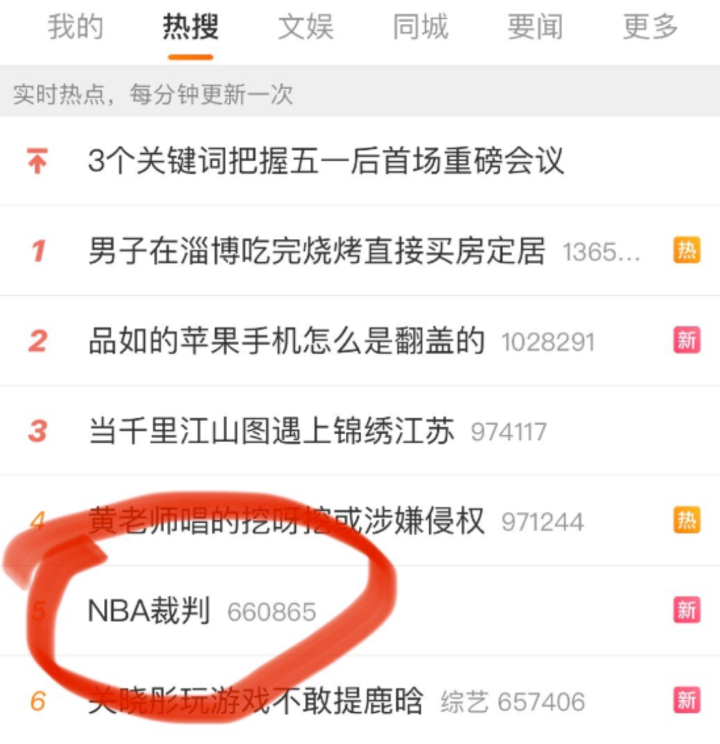
Task: Open the 文娱 tab
Action: (305, 27)
